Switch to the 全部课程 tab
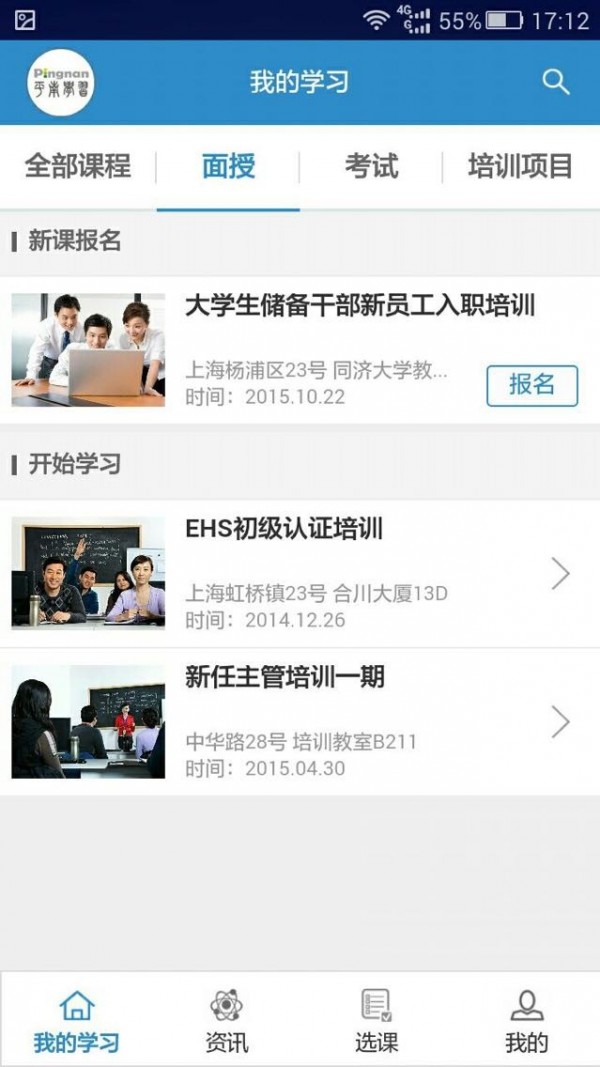 [78, 166]
